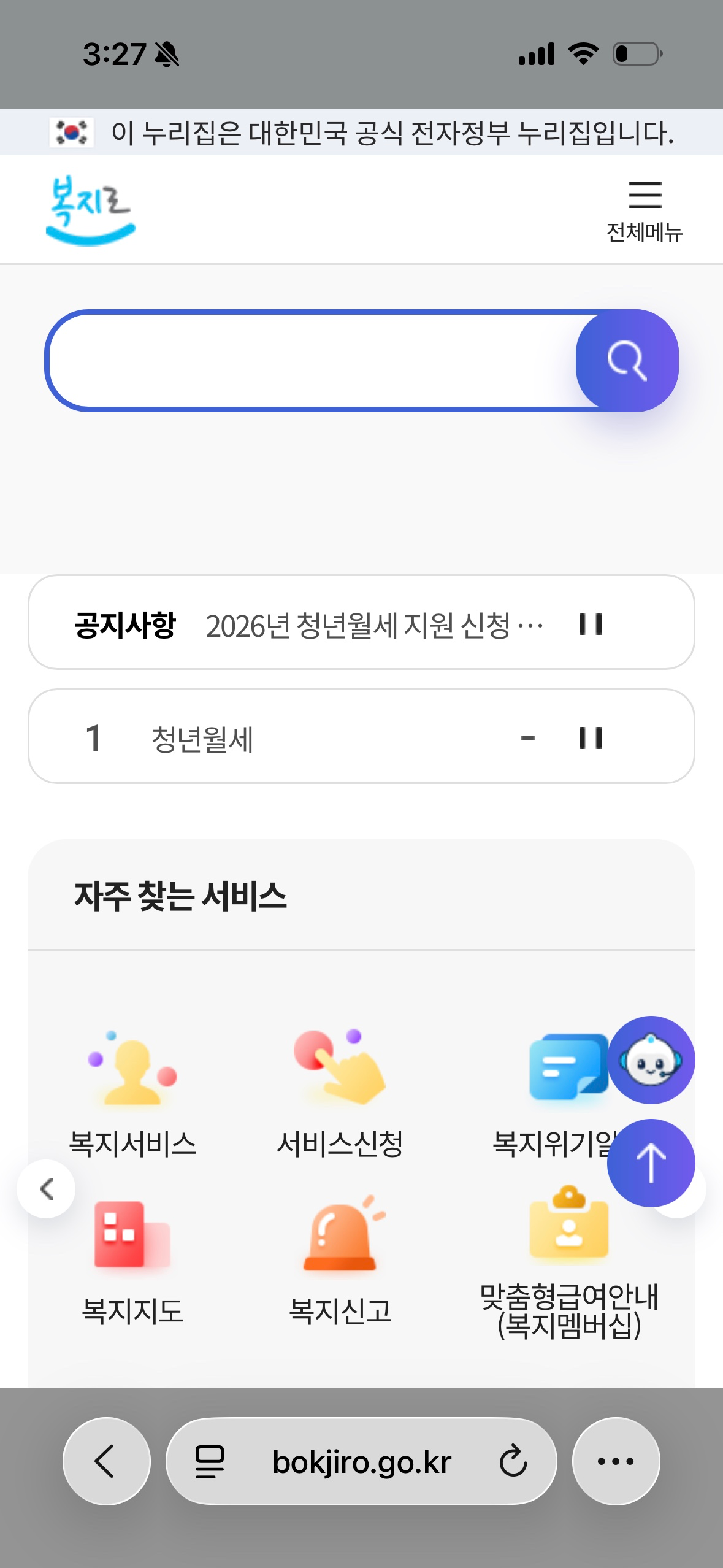
Task: Open 맞춤형급여안내(복지멤버십)
Action: click(569, 1264)
